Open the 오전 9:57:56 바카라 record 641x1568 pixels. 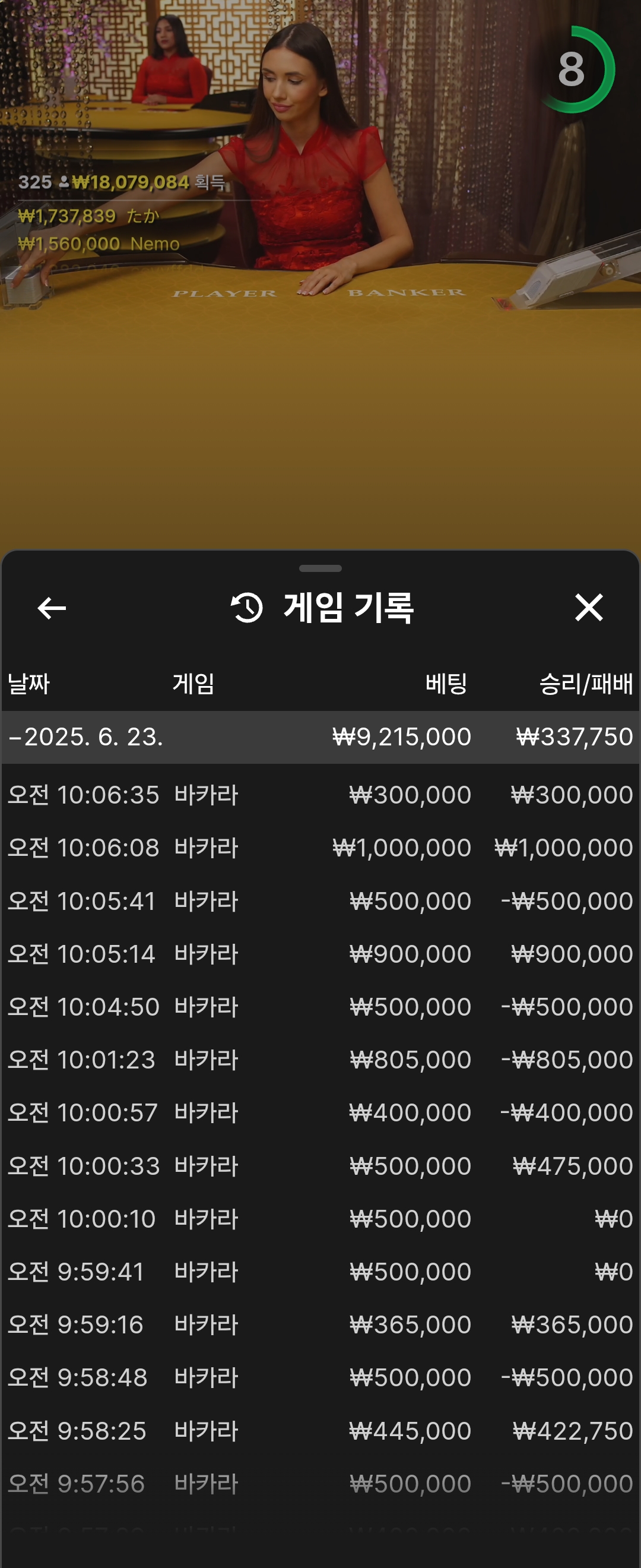[320, 1484]
